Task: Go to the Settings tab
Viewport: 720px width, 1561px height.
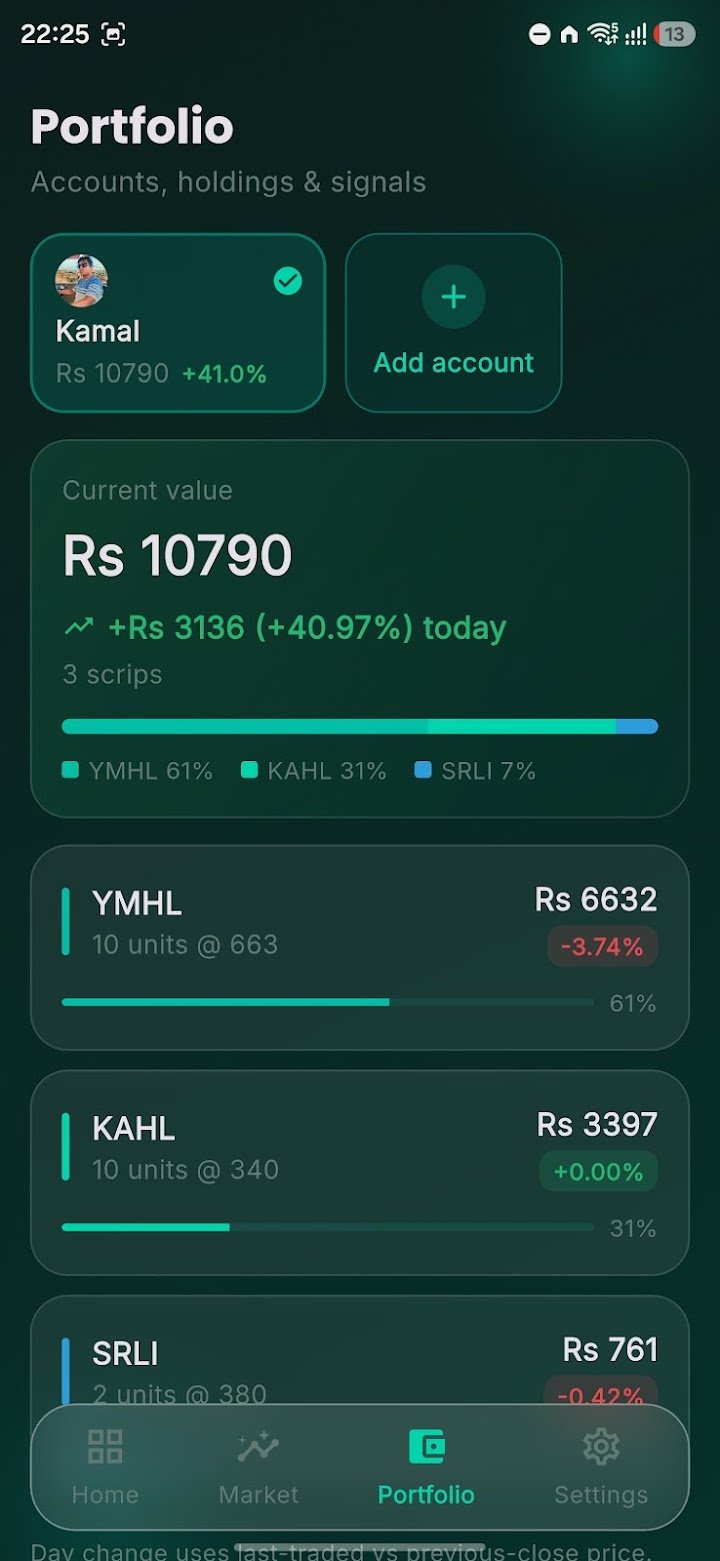Action: (x=601, y=1467)
